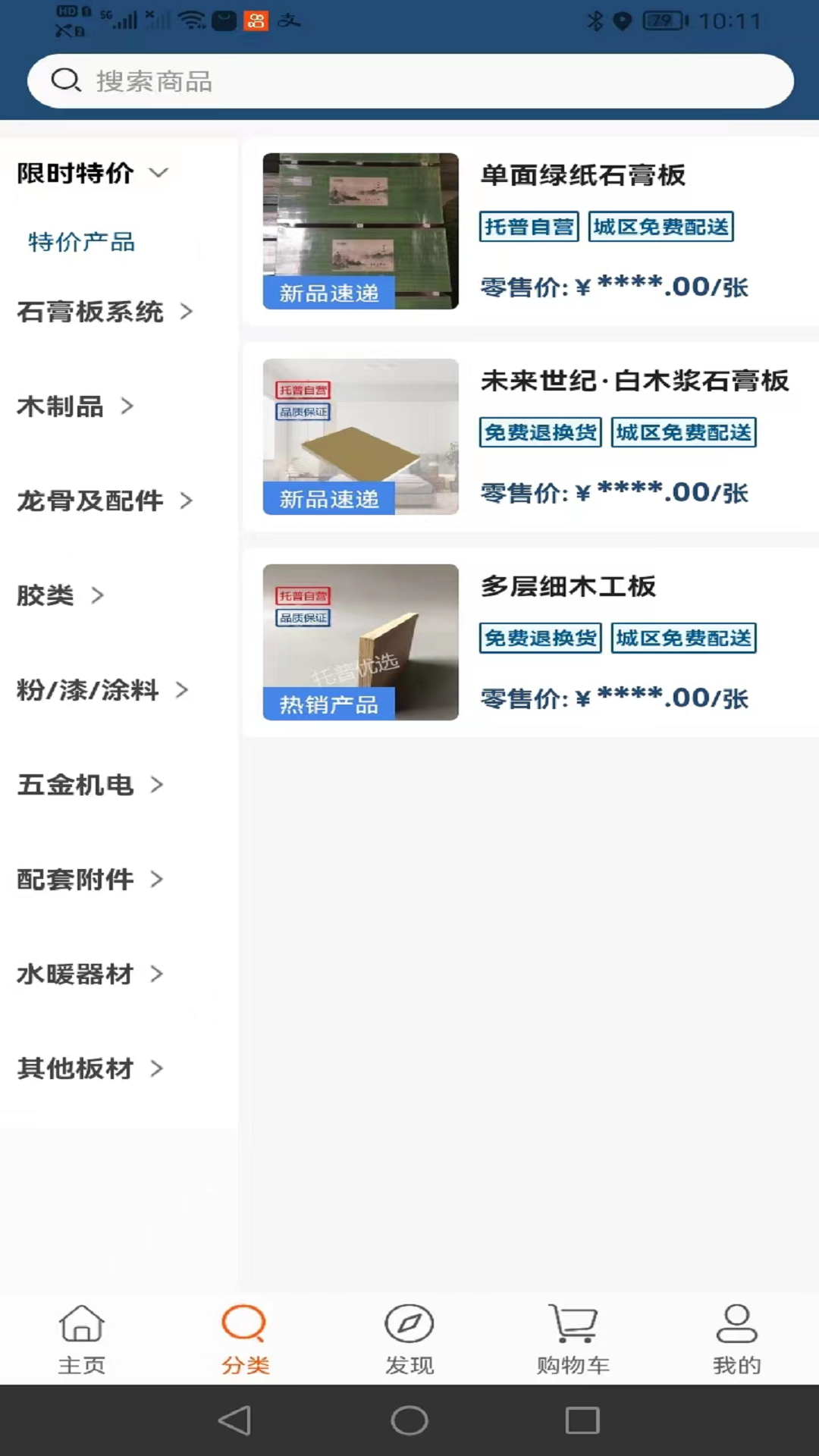Expand the 胶类 category
The image size is (819, 1456).
click(61, 595)
